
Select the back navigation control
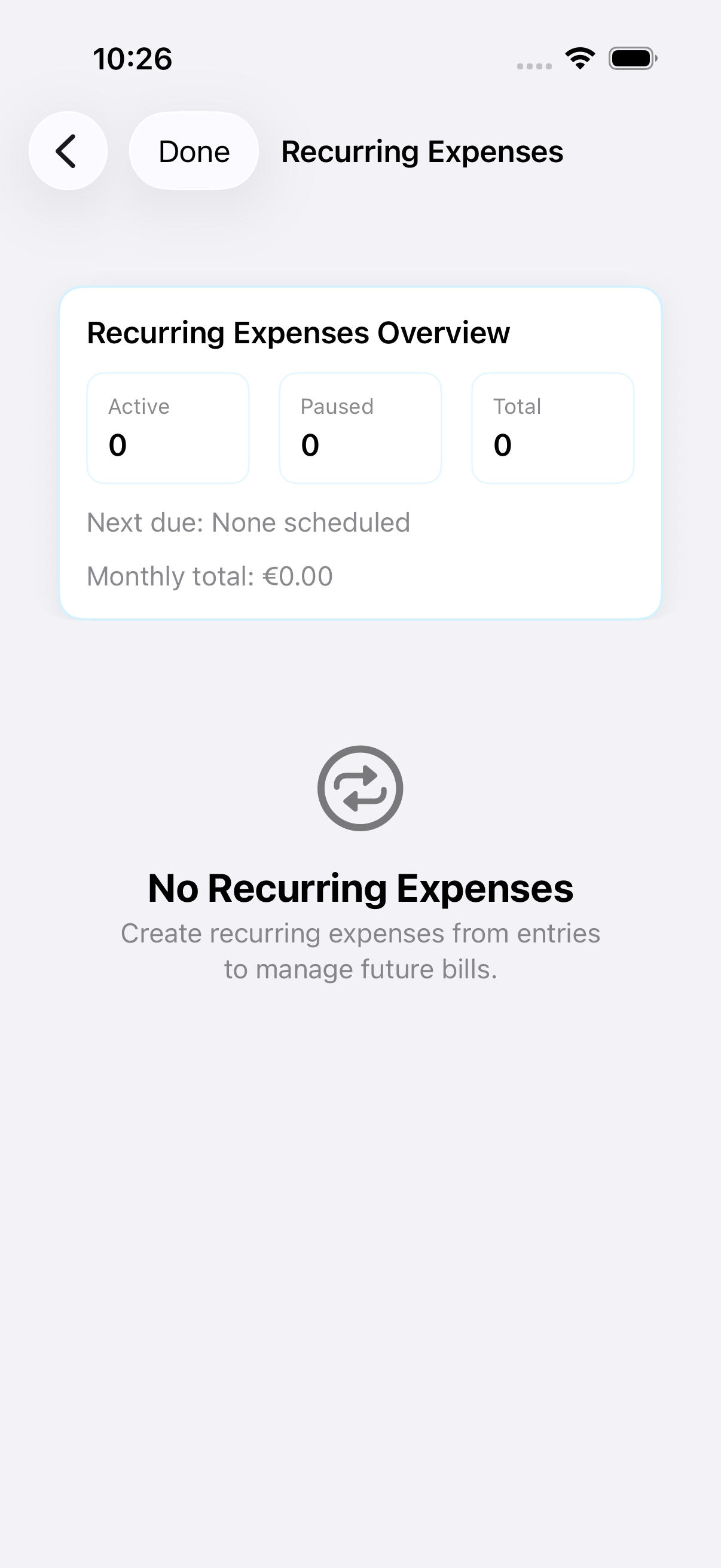(x=67, y=151)
